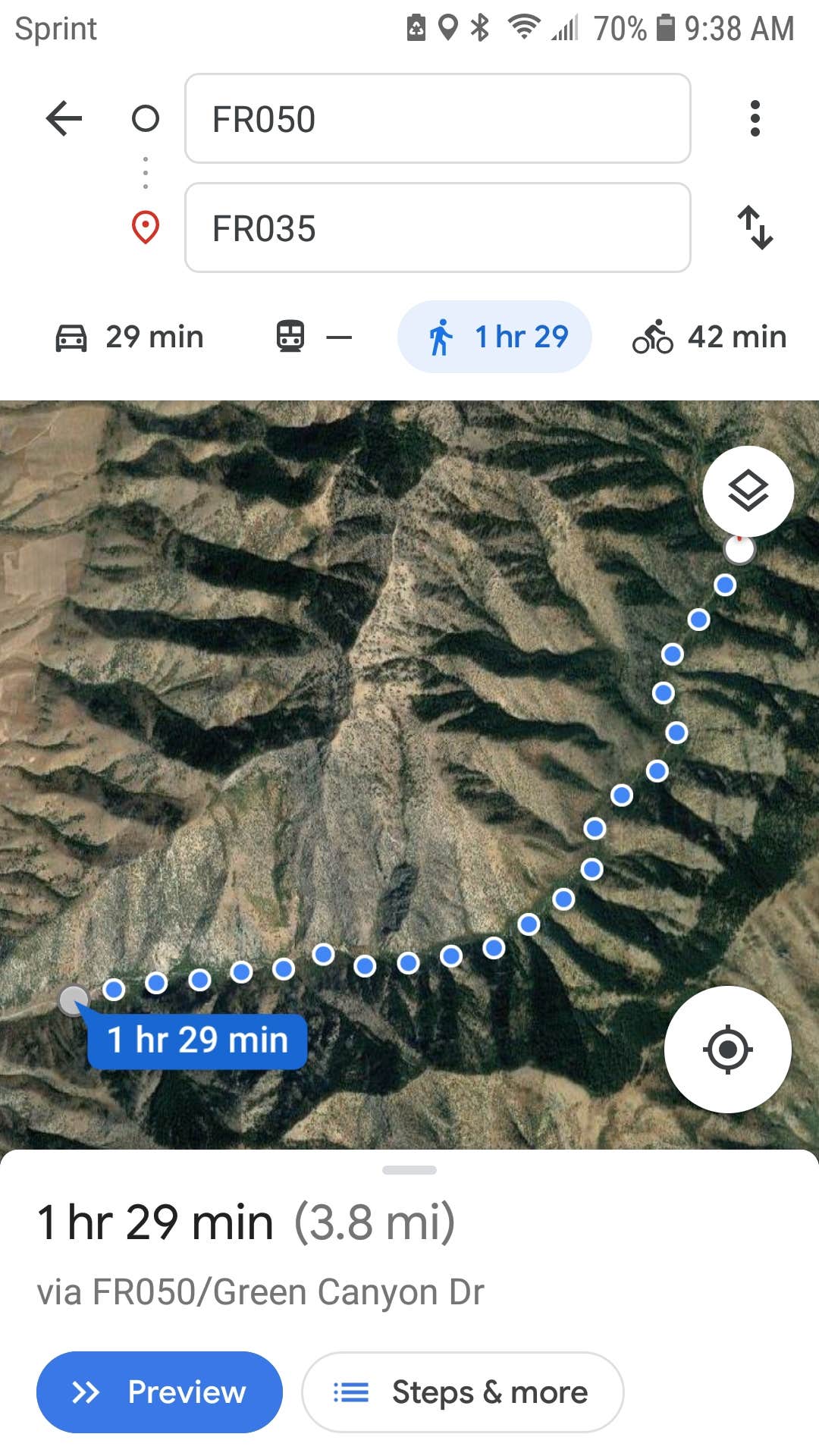Screen dimensions: 819x1456
Task: Edit the starting point FR050 field
Action: coord(438,119)
